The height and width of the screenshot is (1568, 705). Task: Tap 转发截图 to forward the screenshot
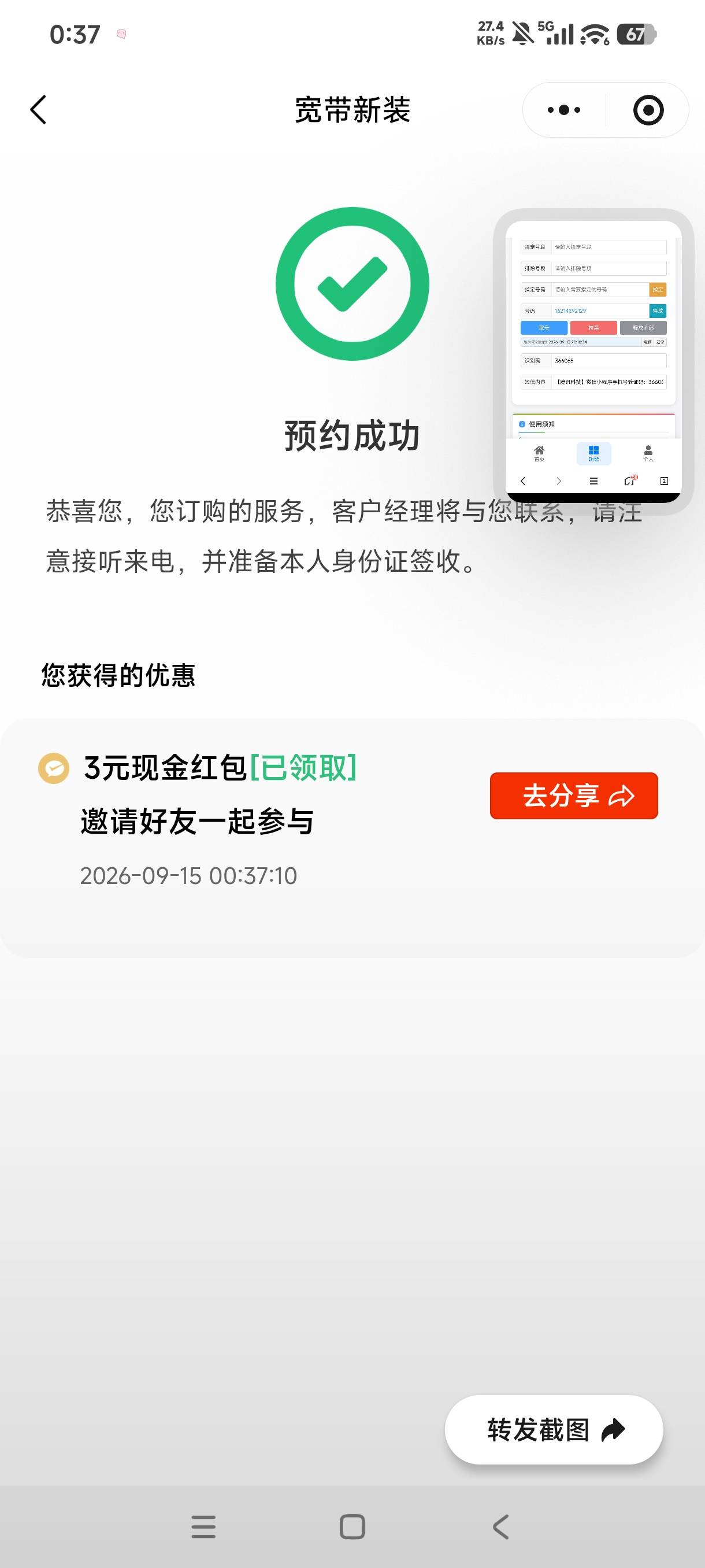[x=554, y=1429]
